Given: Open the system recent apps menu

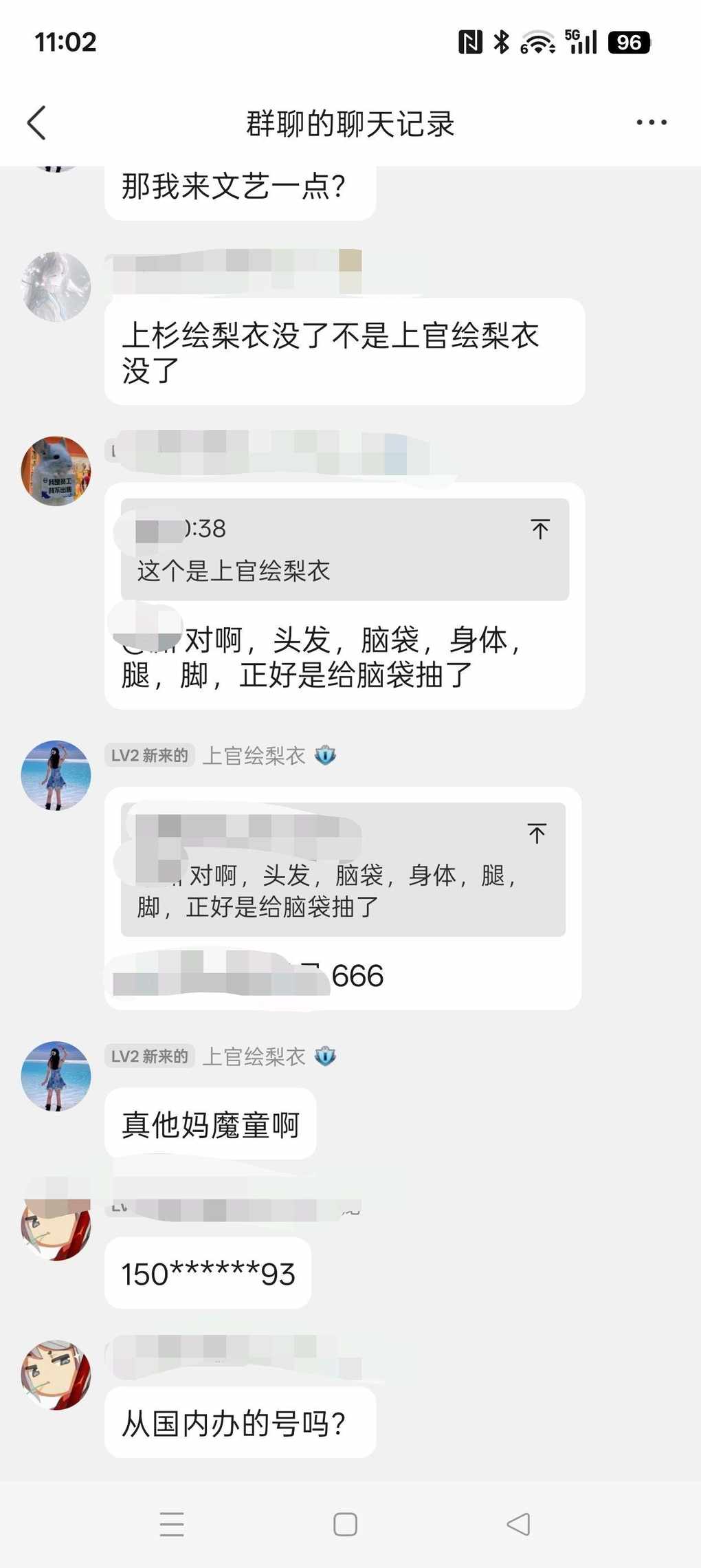Looking at the screenshot, I should [x=172, y=1524].
